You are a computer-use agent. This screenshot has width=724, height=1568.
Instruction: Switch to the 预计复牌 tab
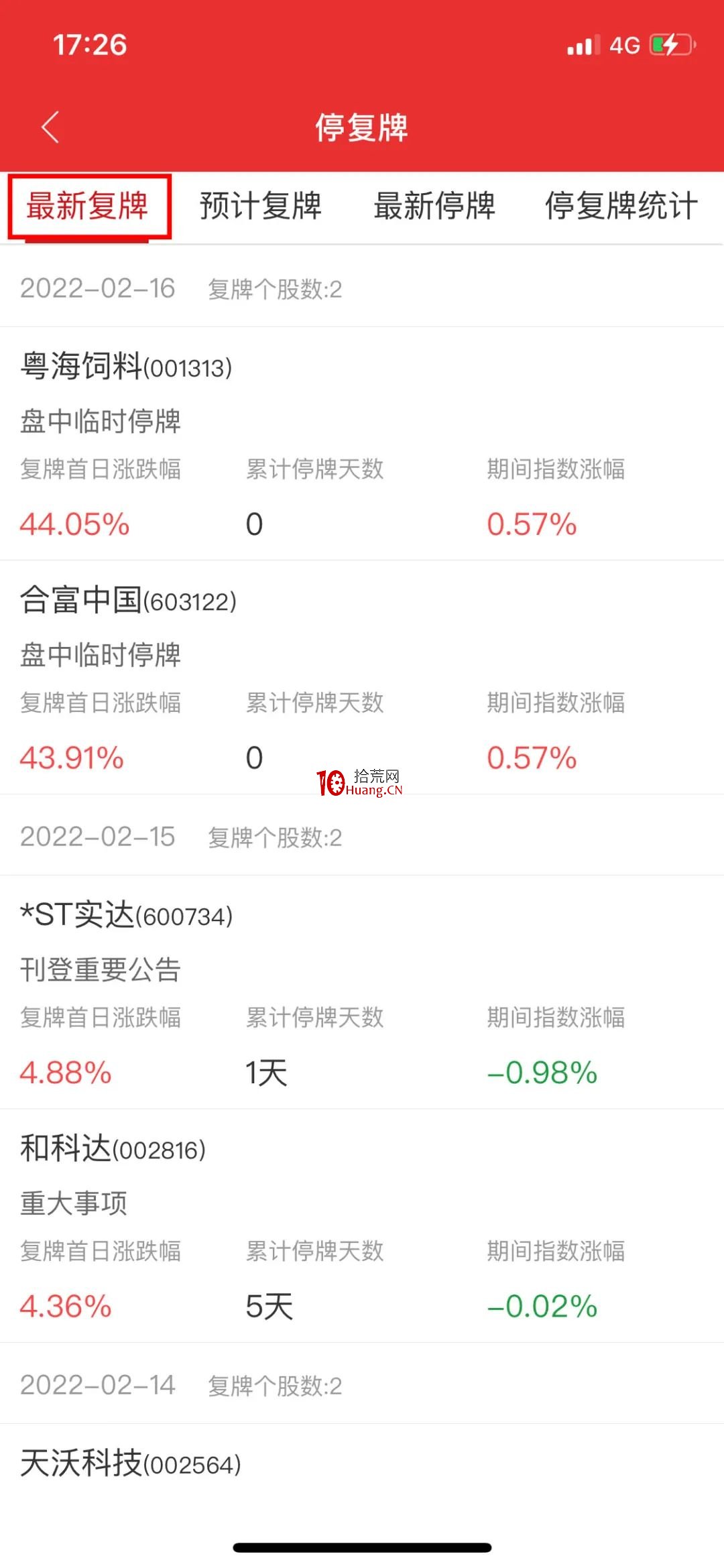coord(261,205)
